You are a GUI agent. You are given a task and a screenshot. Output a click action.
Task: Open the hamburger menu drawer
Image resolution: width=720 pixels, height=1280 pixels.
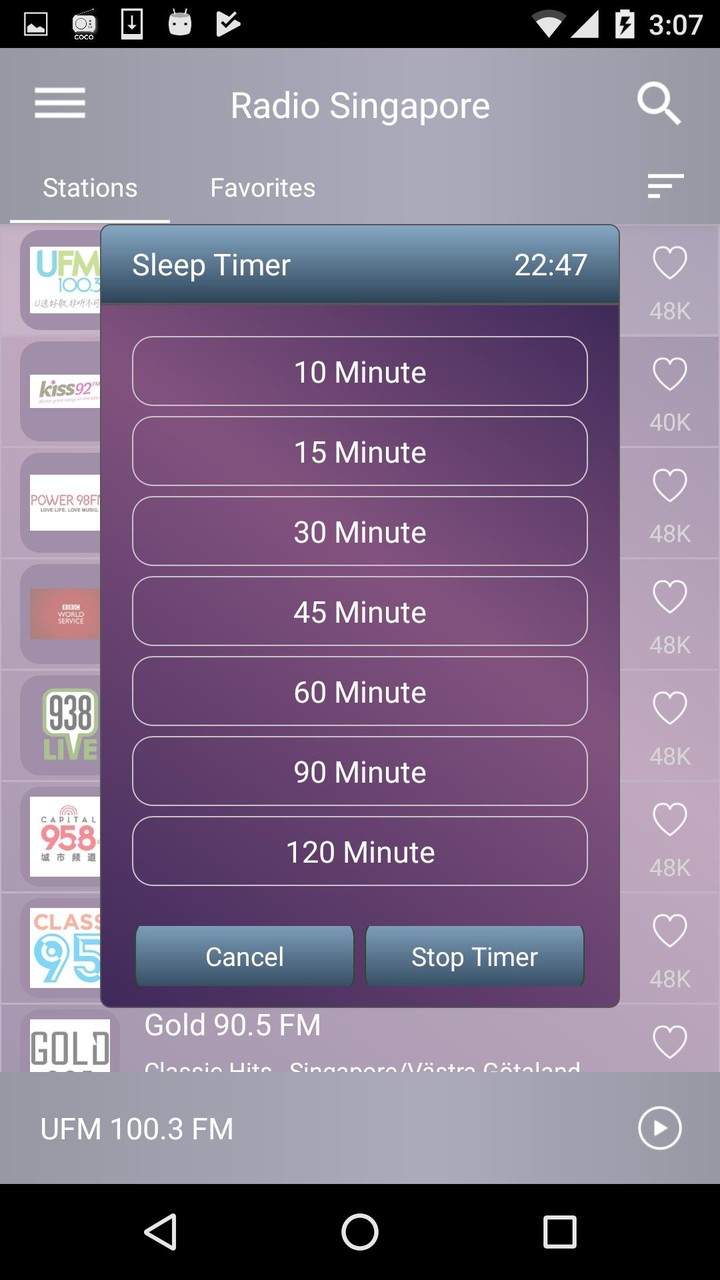(x=60, y=104)
